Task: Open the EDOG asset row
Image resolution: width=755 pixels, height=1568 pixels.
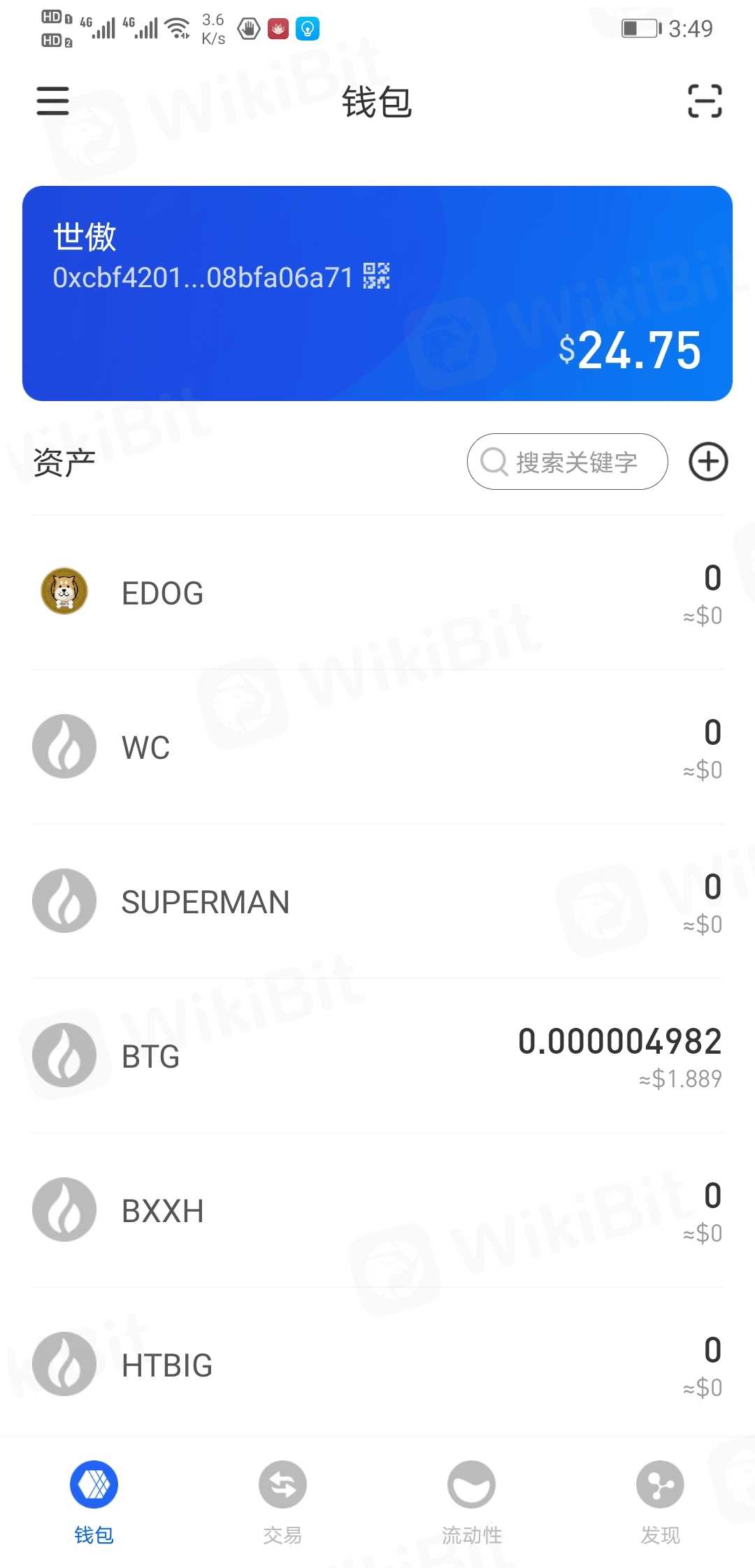Action: (377, 593)
